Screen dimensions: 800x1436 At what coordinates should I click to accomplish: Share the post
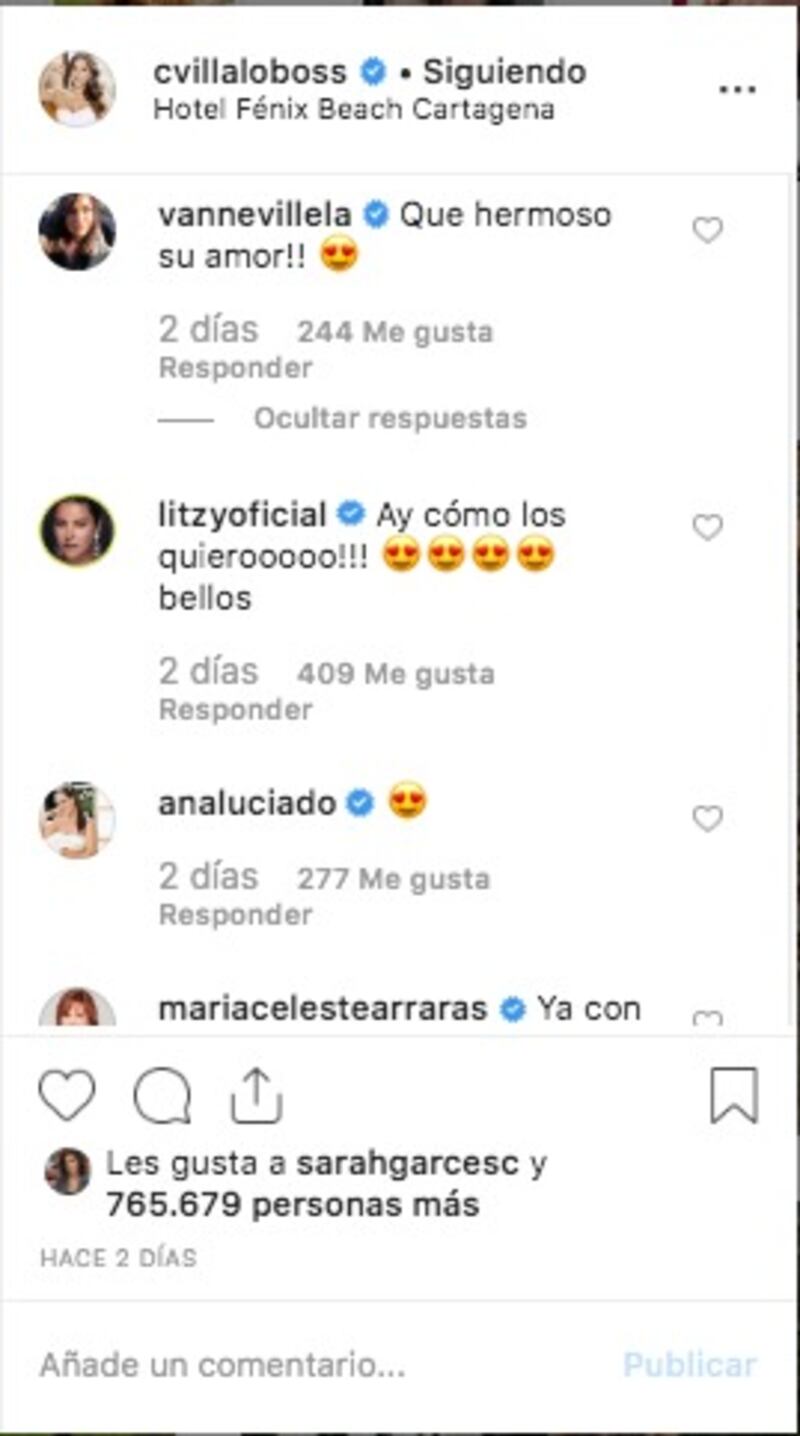tap(257, 1096)
